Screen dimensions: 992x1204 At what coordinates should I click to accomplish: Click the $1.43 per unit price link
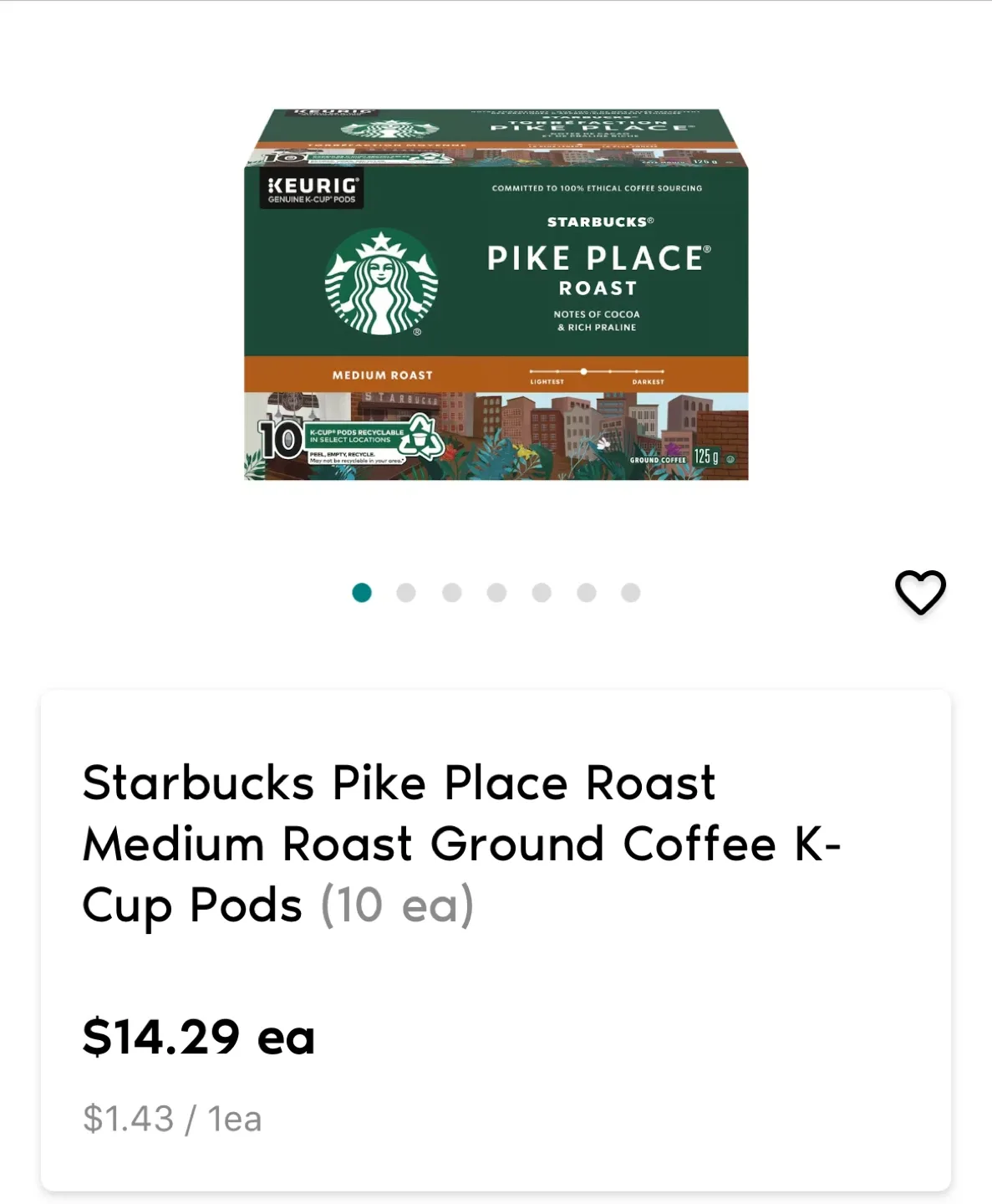click(170, 1118)
